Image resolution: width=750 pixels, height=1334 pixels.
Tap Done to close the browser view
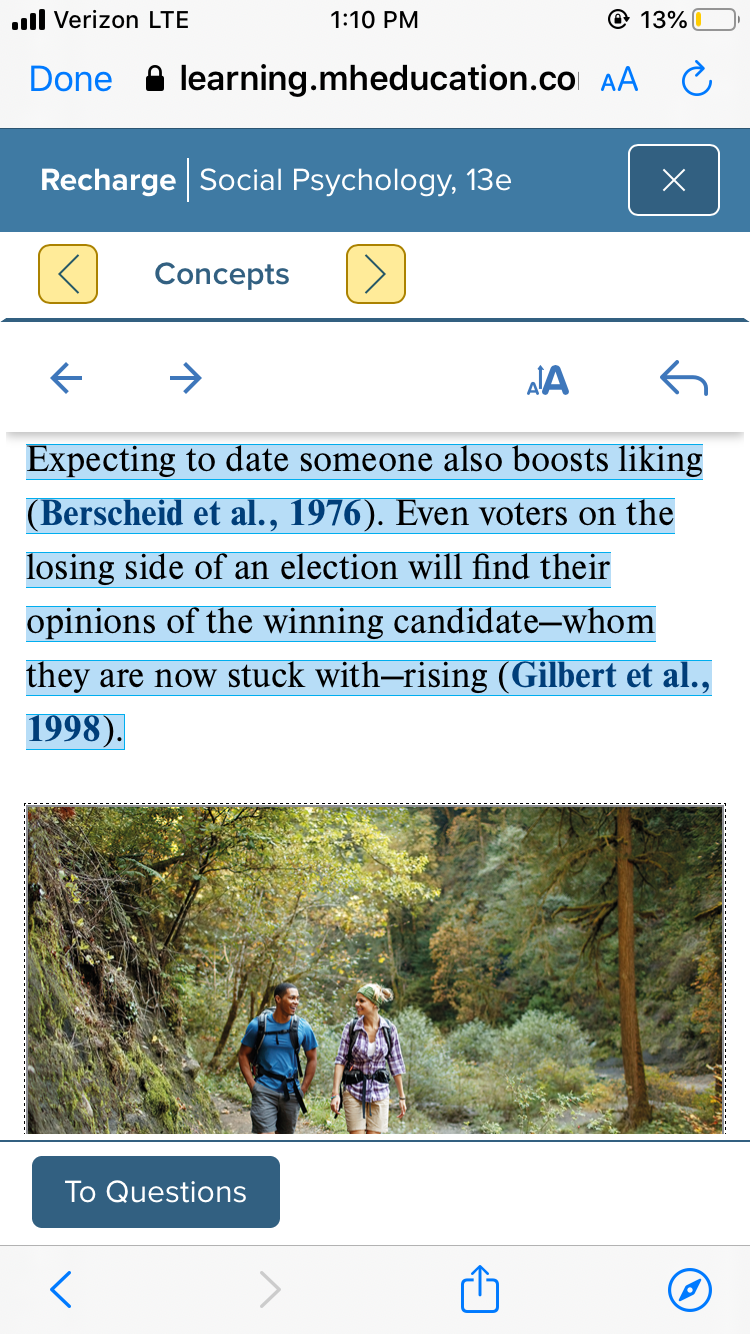click(x=71, y=79)
